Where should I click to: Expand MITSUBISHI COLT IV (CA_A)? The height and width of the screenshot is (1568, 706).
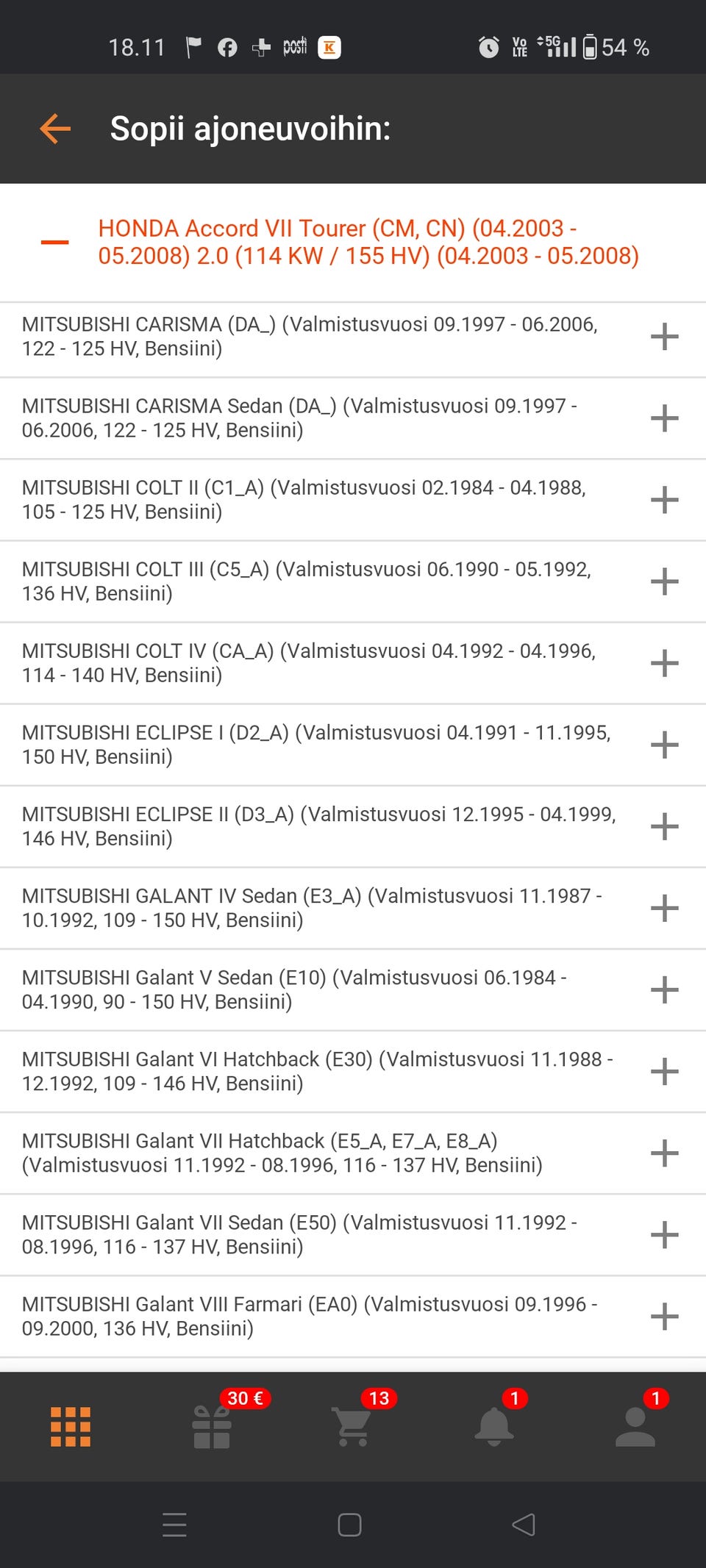coord(664,663)
